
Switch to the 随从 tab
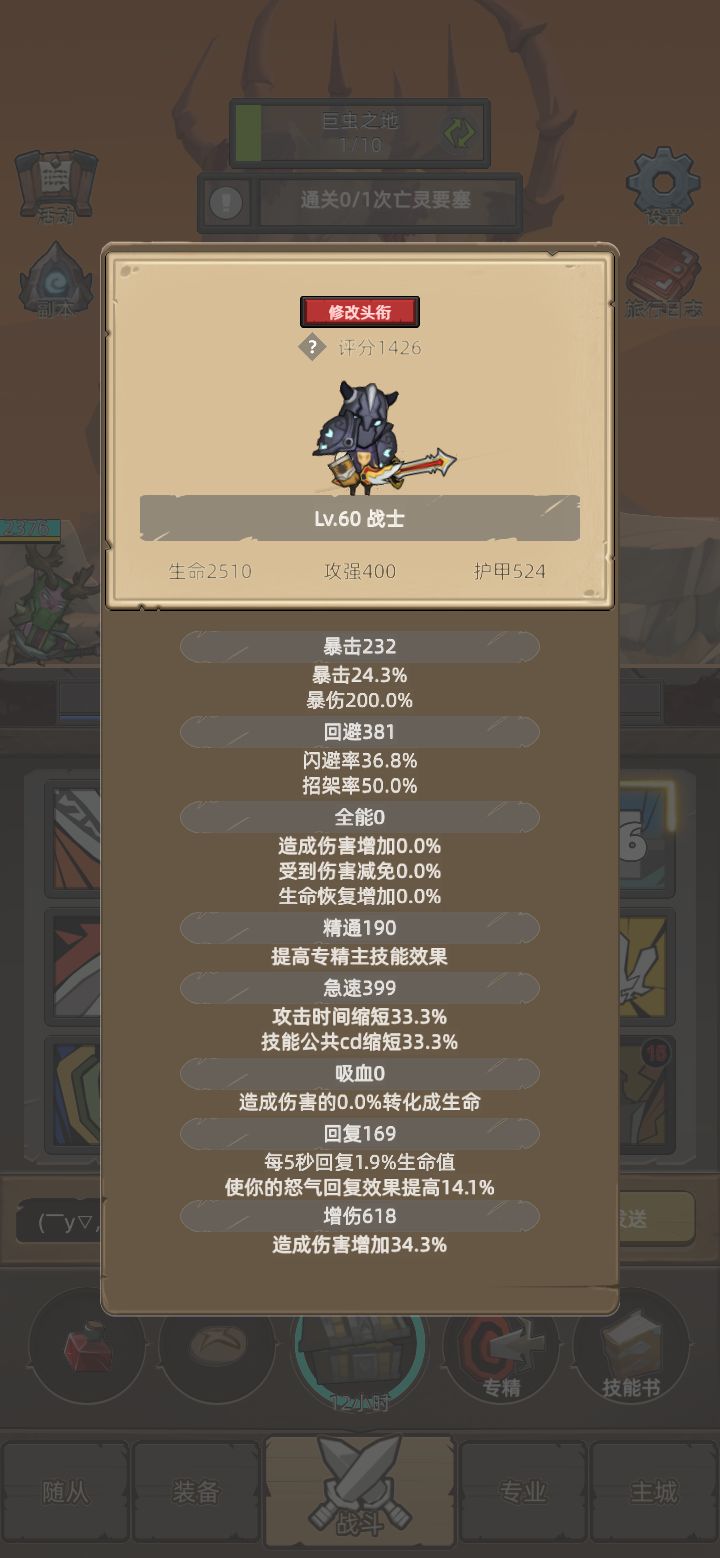point(65,1492)
